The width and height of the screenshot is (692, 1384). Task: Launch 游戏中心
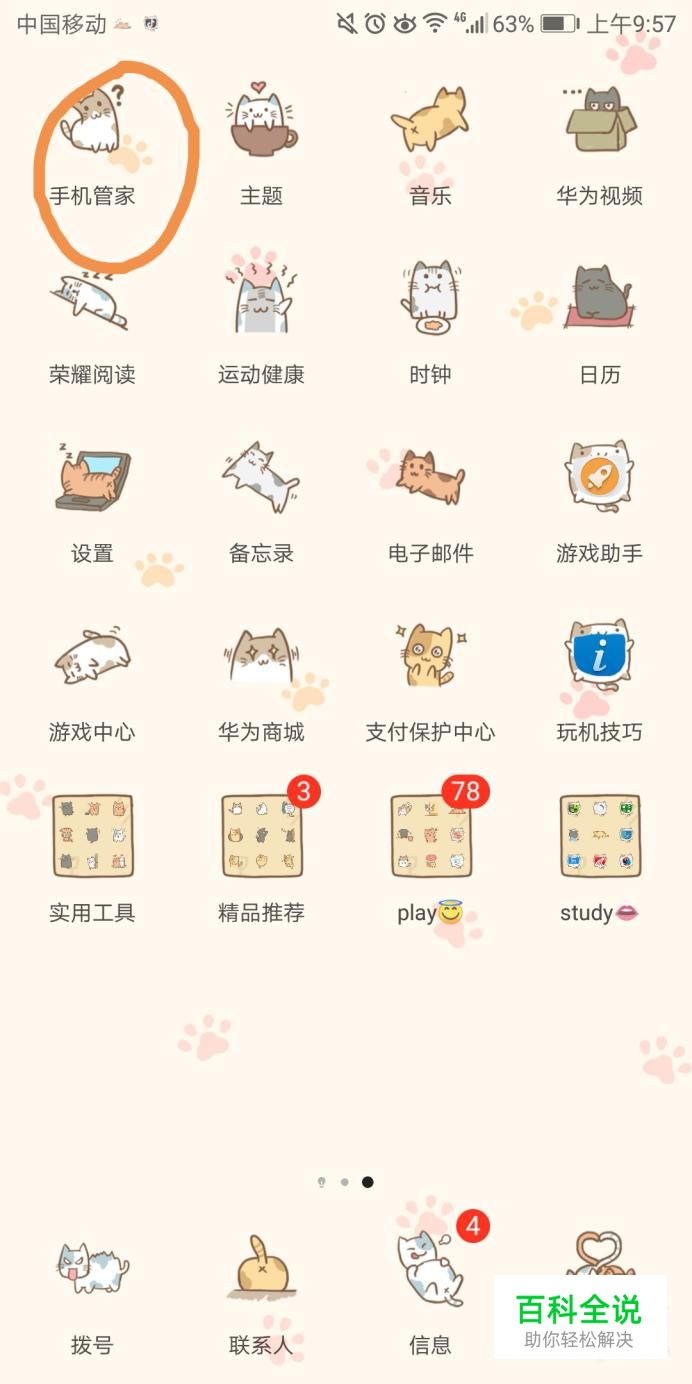click(92, 658)
